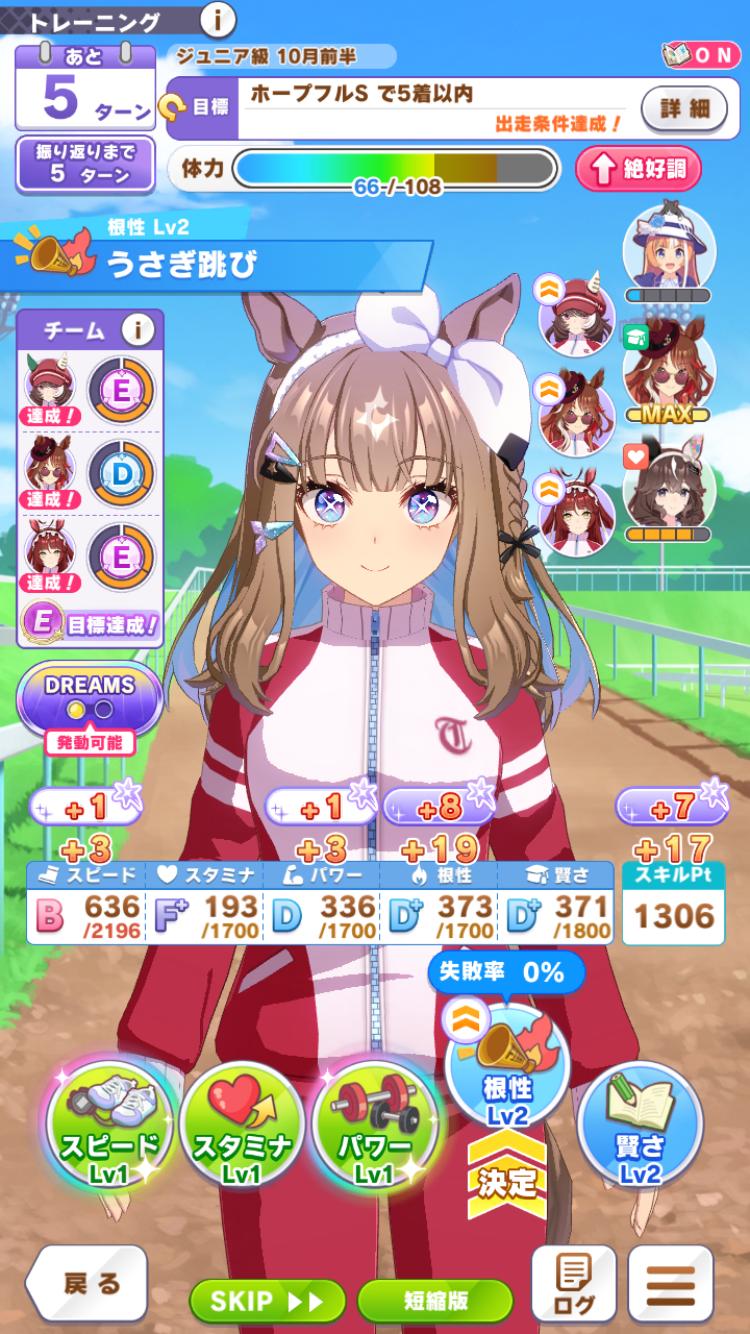Tap the 絶好調 condition badge
This screenshot has width=750, height=1334.
click(x=638, y=169)
